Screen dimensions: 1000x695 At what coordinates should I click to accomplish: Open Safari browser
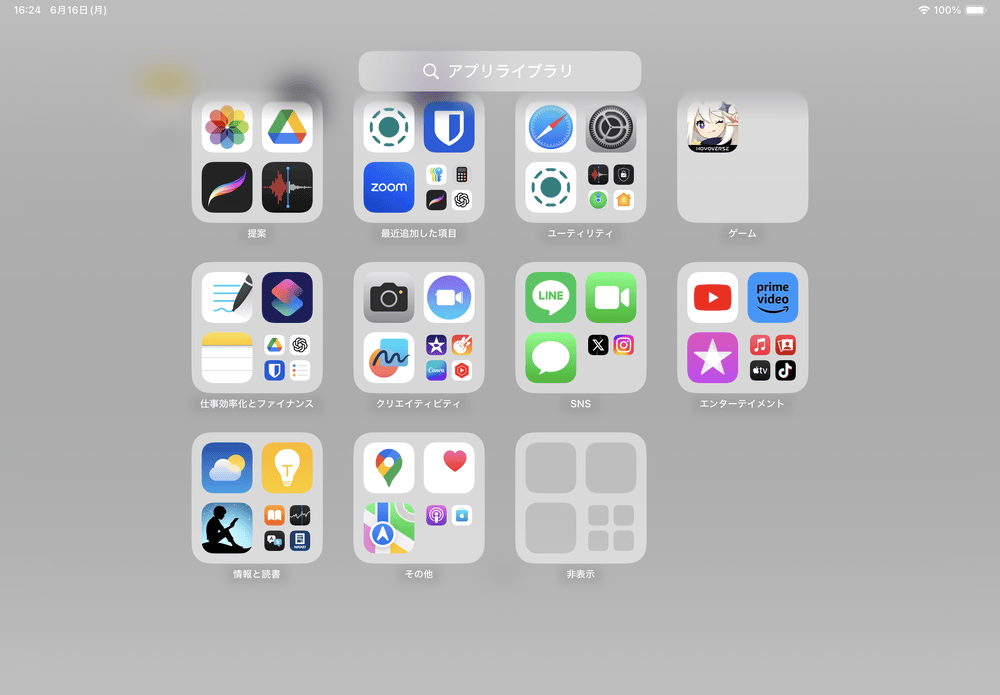[551, 127]
